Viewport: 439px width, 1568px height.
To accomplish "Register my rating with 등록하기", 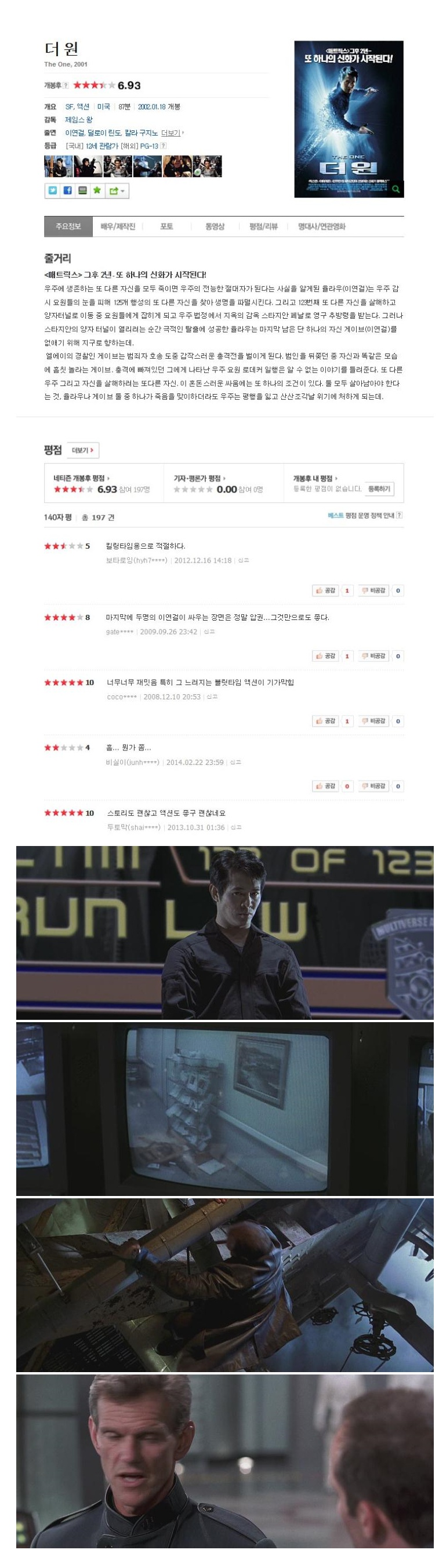I will click(379, 489).
